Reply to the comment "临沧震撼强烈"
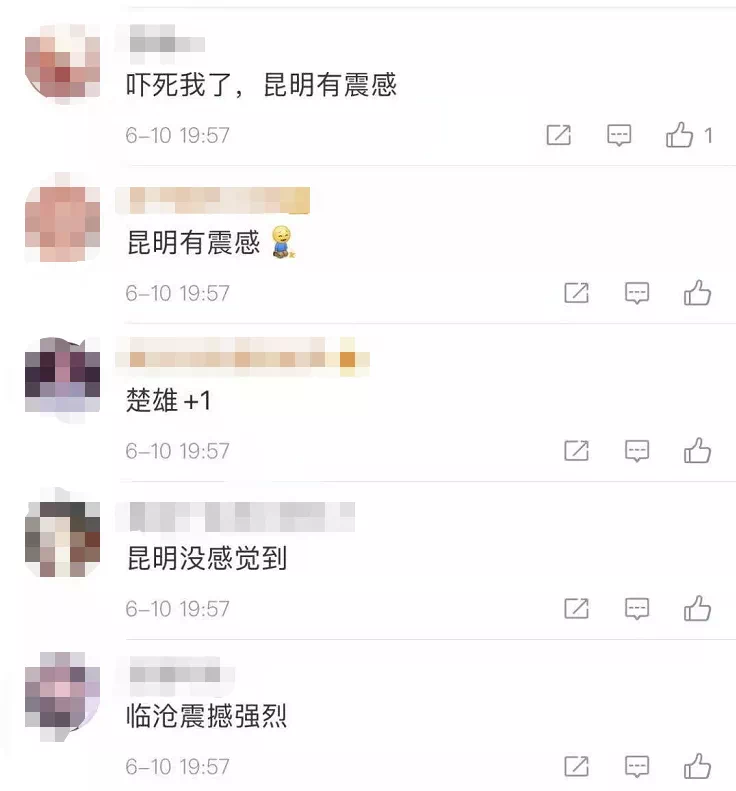 tap(637, 767)
